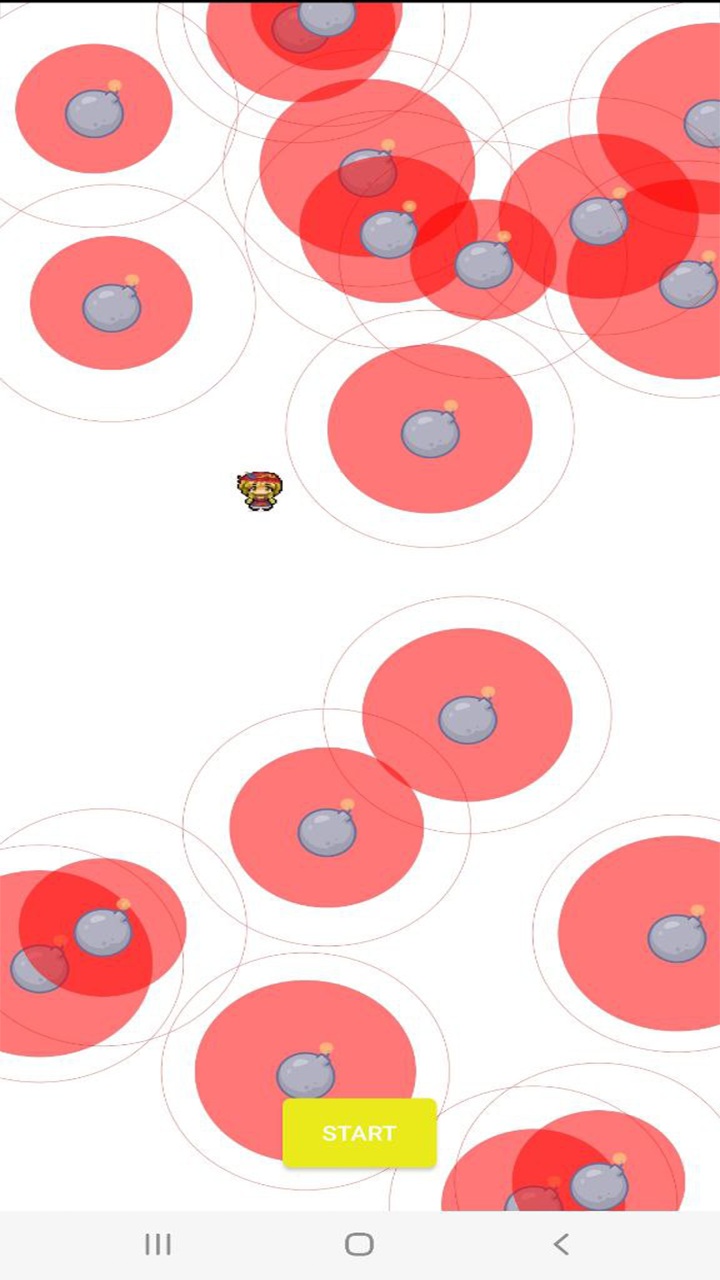Go to the home screen
Image resolution: width=720 pixels, height=1280 pixels.
coord(360,1244)
